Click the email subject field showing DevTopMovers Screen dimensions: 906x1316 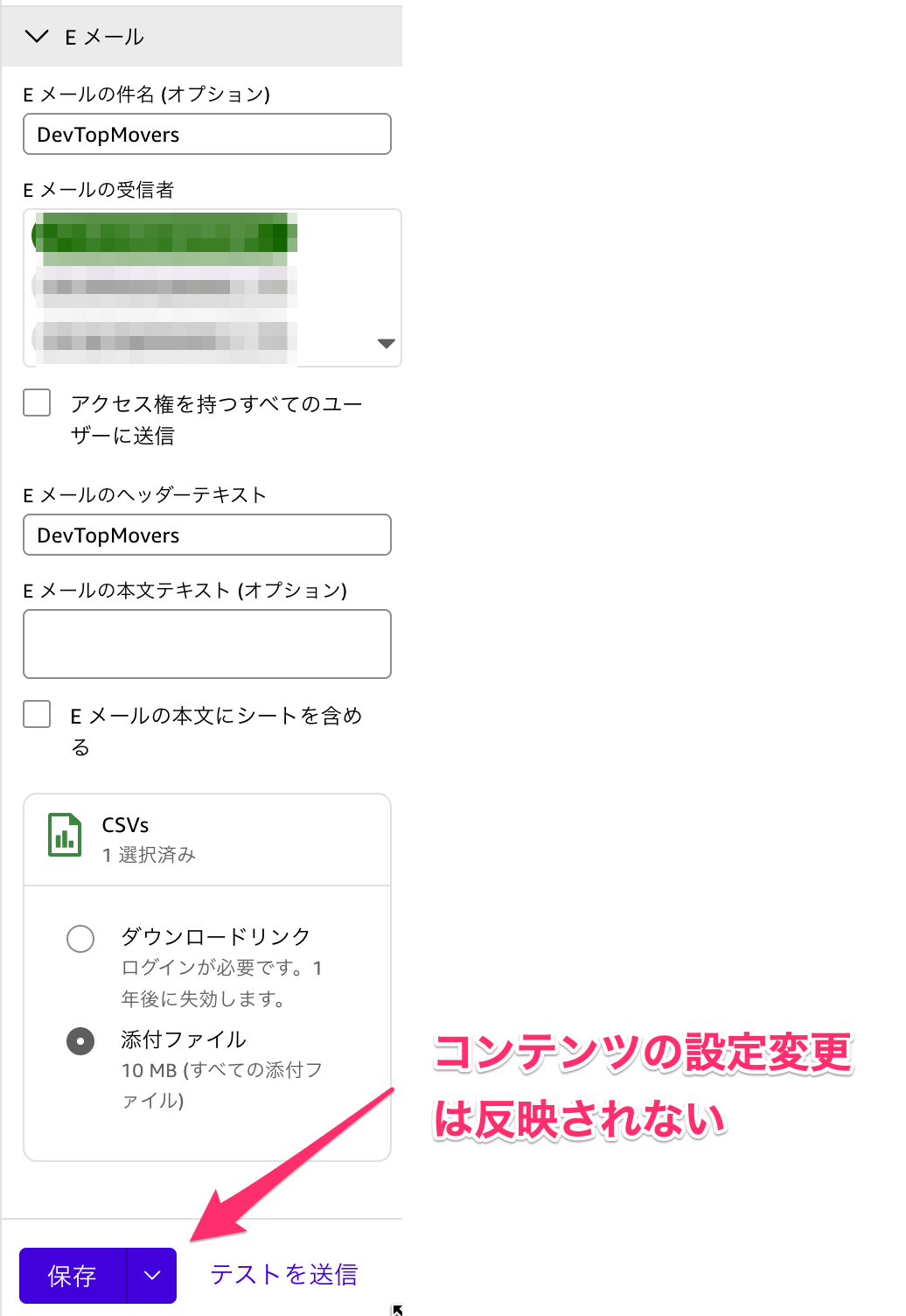pos(206,134)
